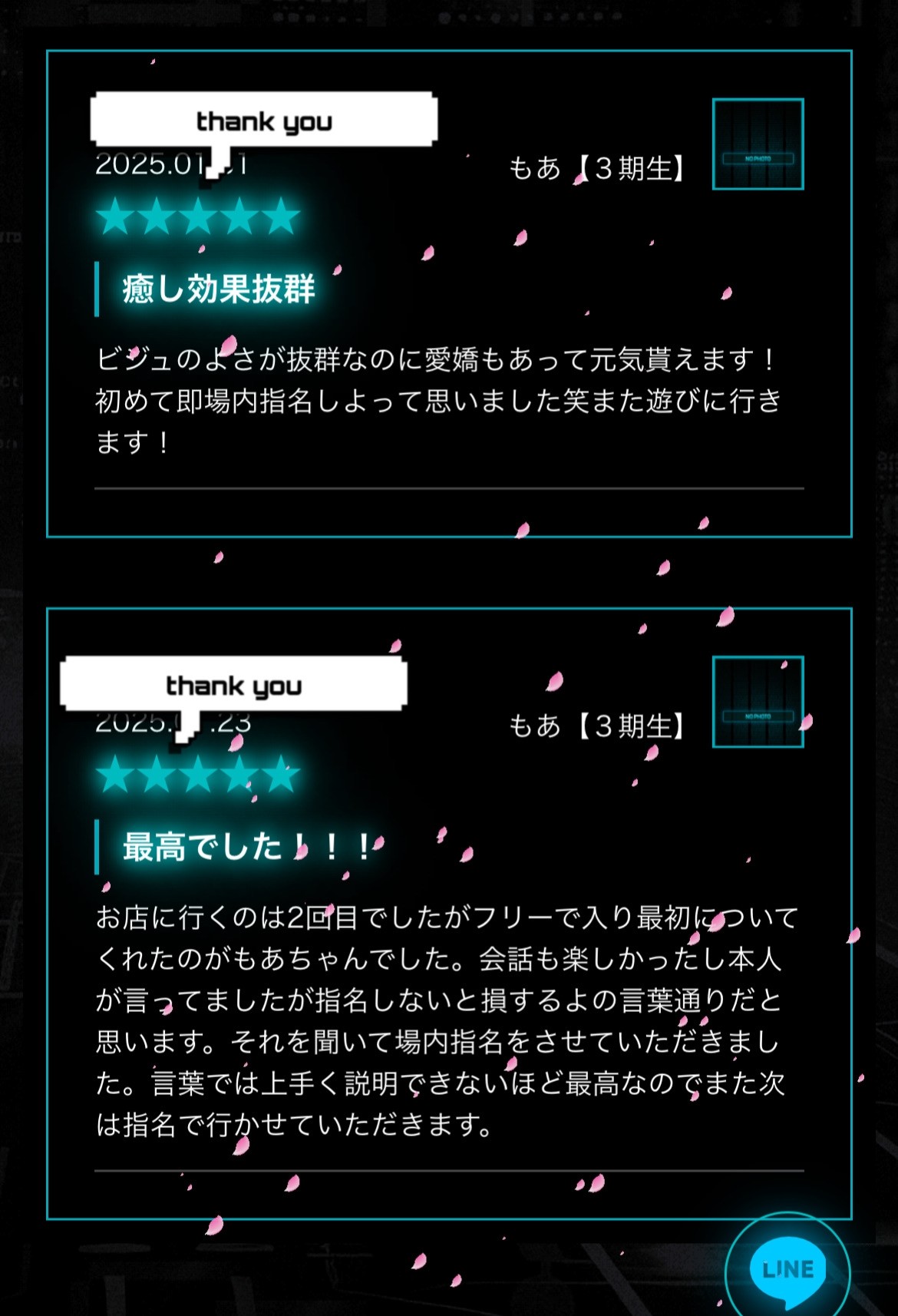This screenshot has height=1316, width=898.
Task: Tap thank you bubble on 癒し効果抜群 review
Action: [264, 121]
